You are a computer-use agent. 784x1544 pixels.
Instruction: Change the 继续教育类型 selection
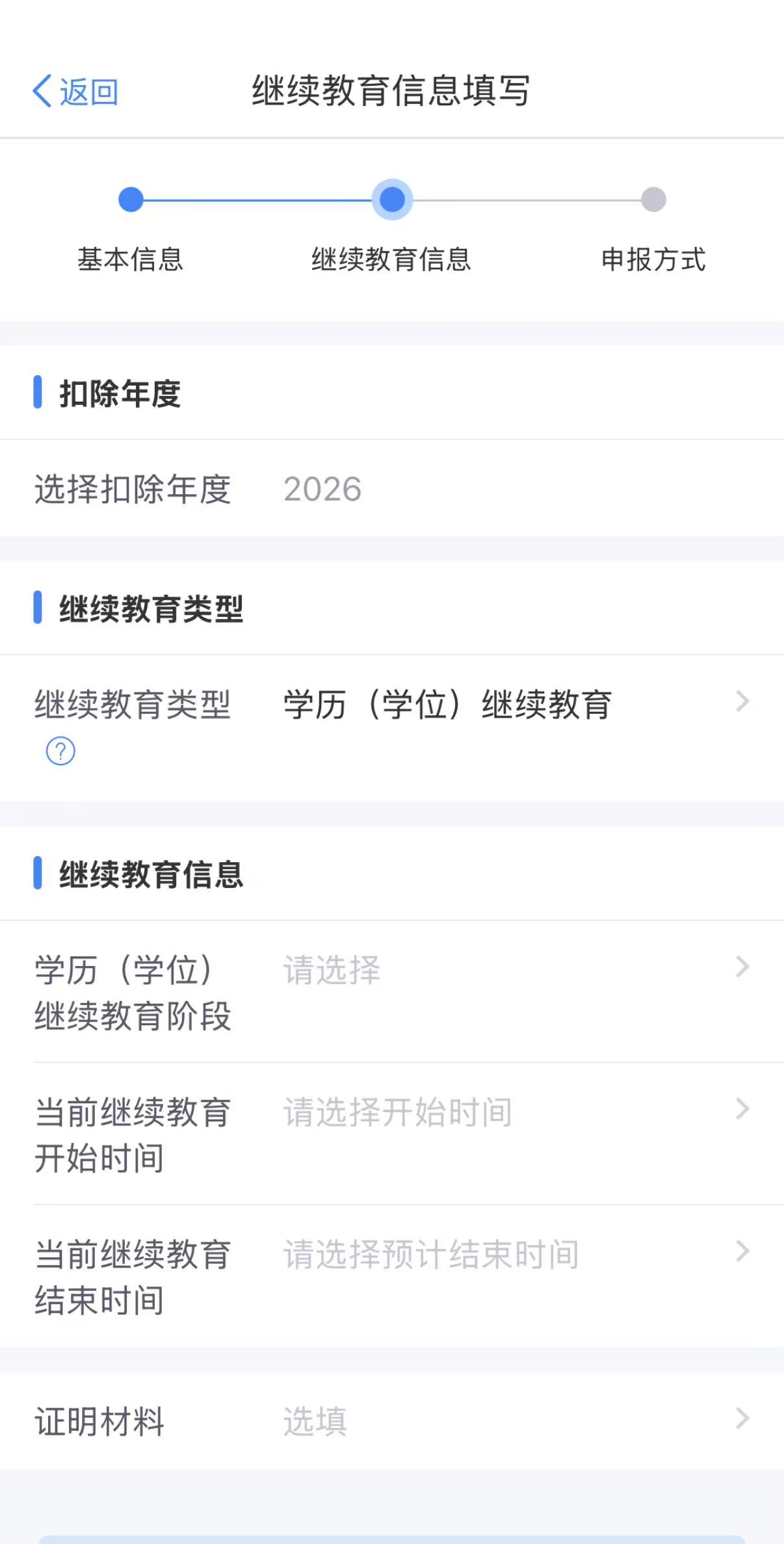click(514, 705)
